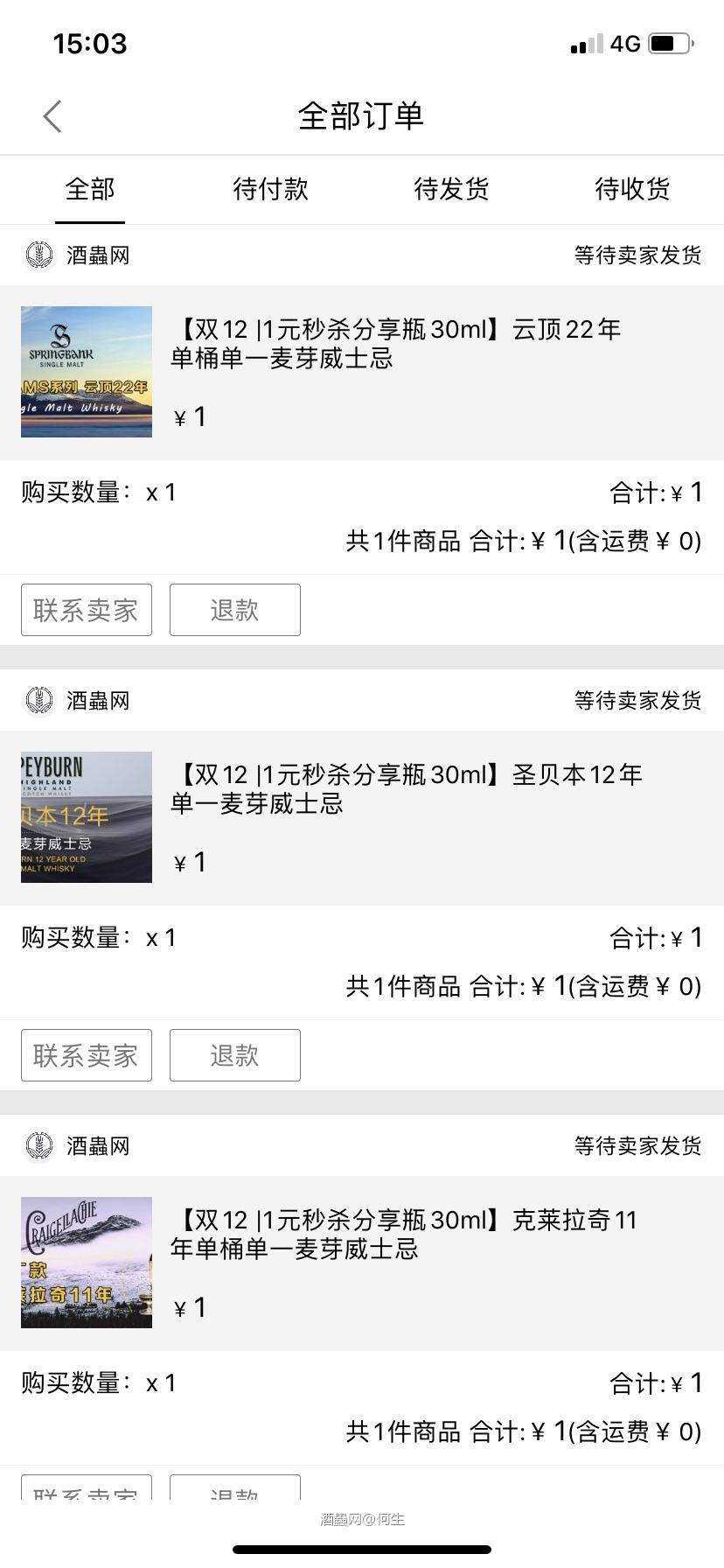Tap 联系卖家 on the 云顶22年 order

[x=86, y=610]
